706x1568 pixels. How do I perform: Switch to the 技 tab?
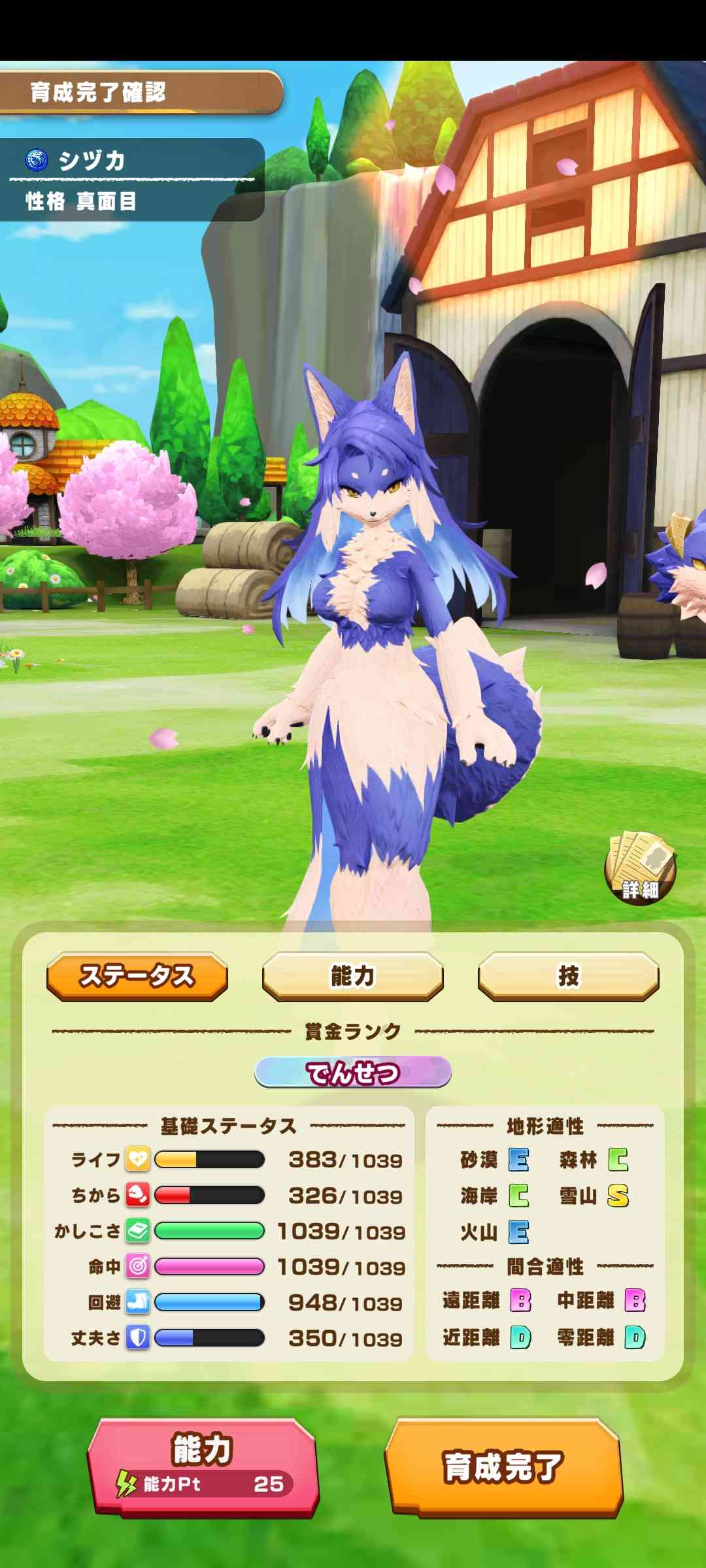[568, 976]
